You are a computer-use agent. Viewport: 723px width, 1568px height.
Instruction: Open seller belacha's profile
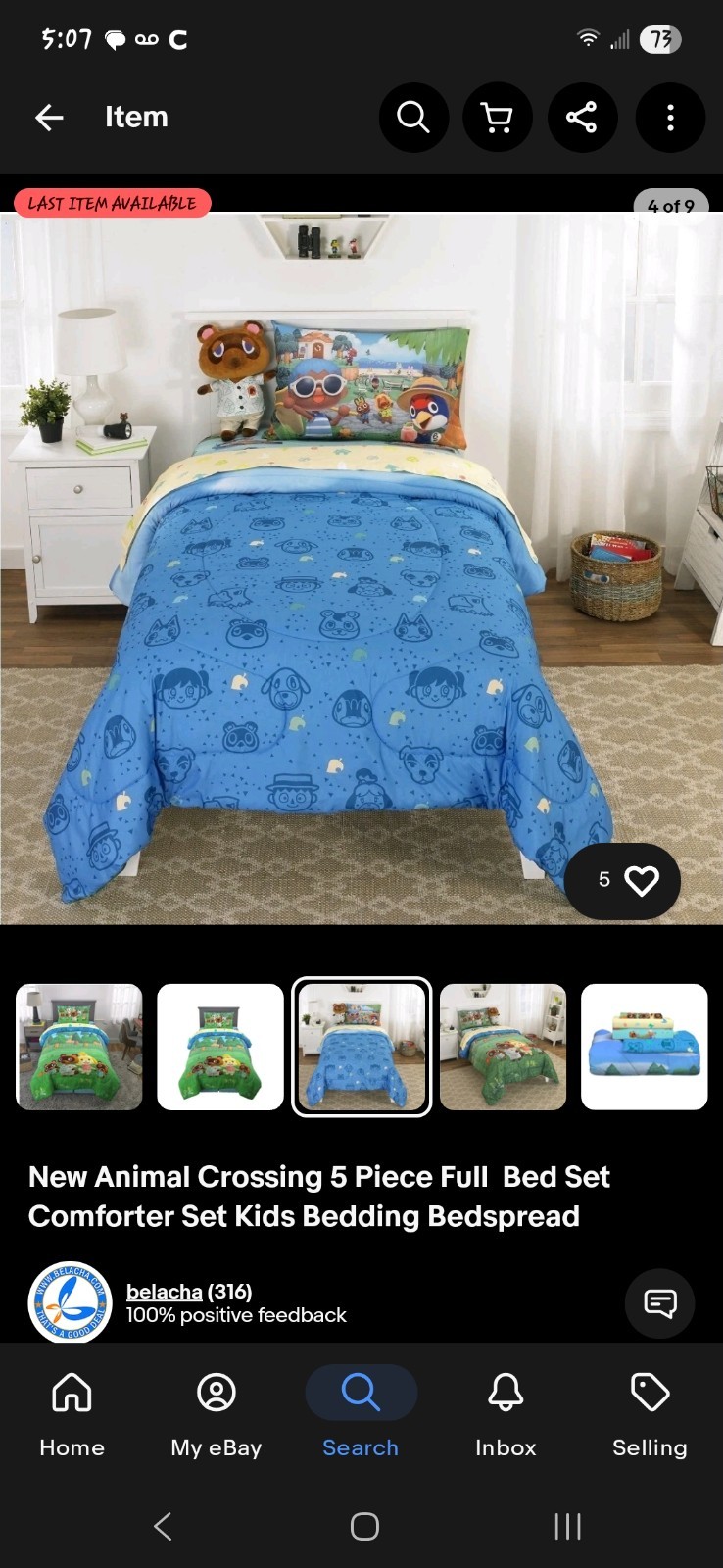coord(165,1292)
